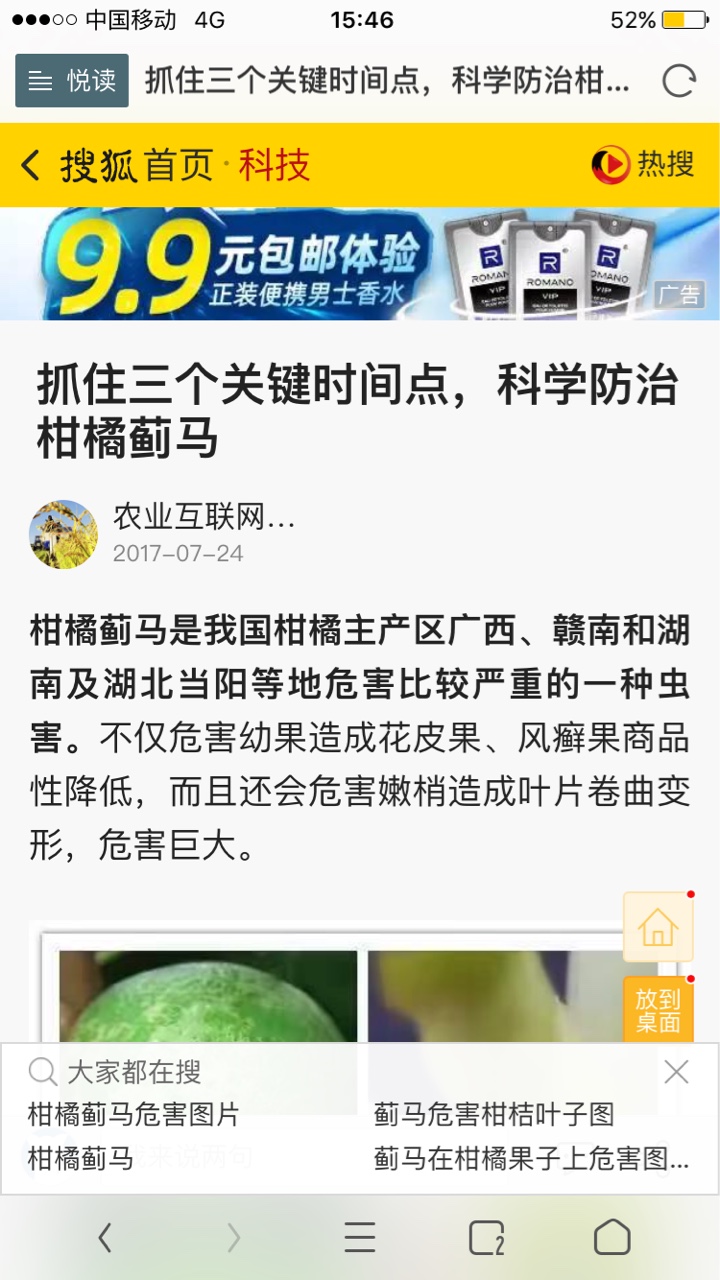Image resolution: width=720 pixels, height=1280 pixels.
Task: Open the browser tabs switcher
Action: (x=486, y=1238)
